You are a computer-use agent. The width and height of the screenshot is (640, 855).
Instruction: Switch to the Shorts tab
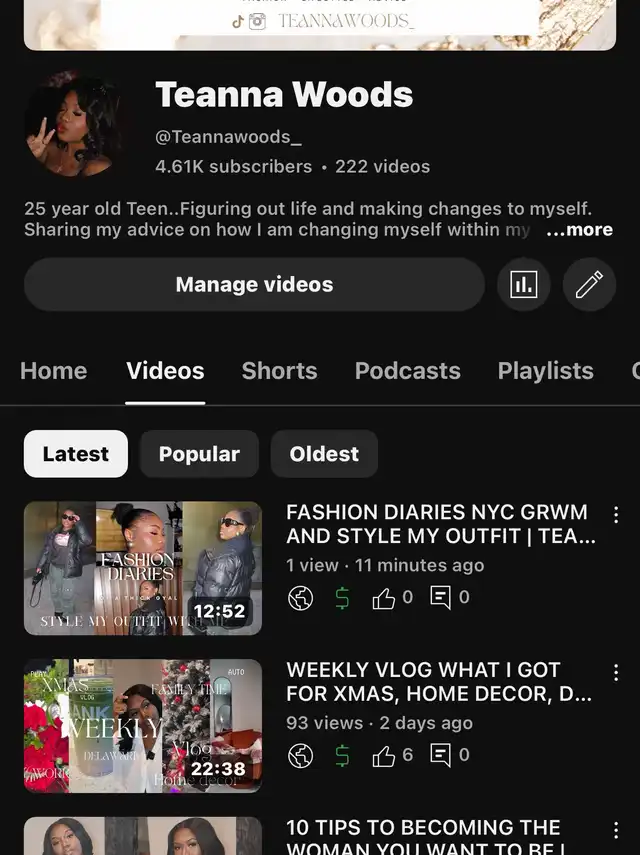[279, 371]
